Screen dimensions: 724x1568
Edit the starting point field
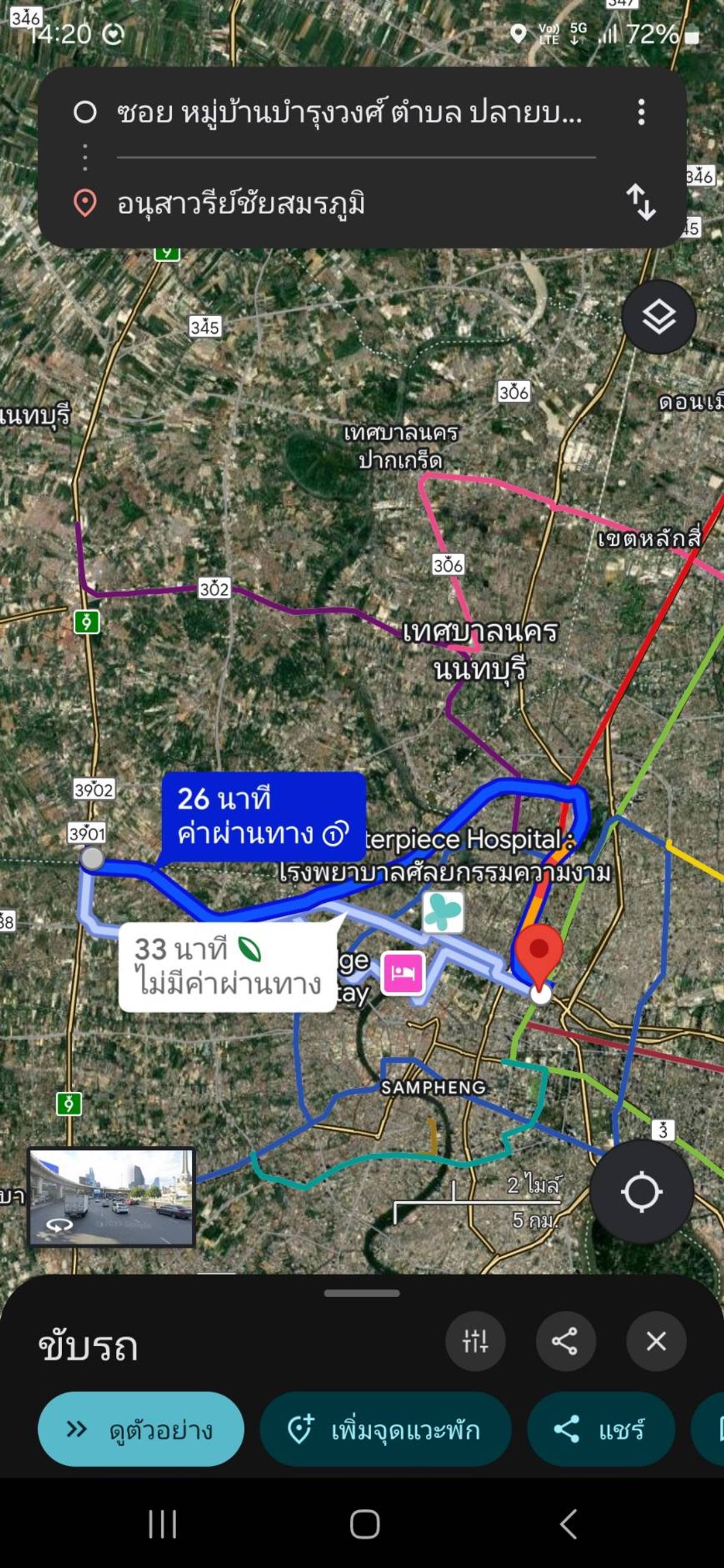(349, 113)
